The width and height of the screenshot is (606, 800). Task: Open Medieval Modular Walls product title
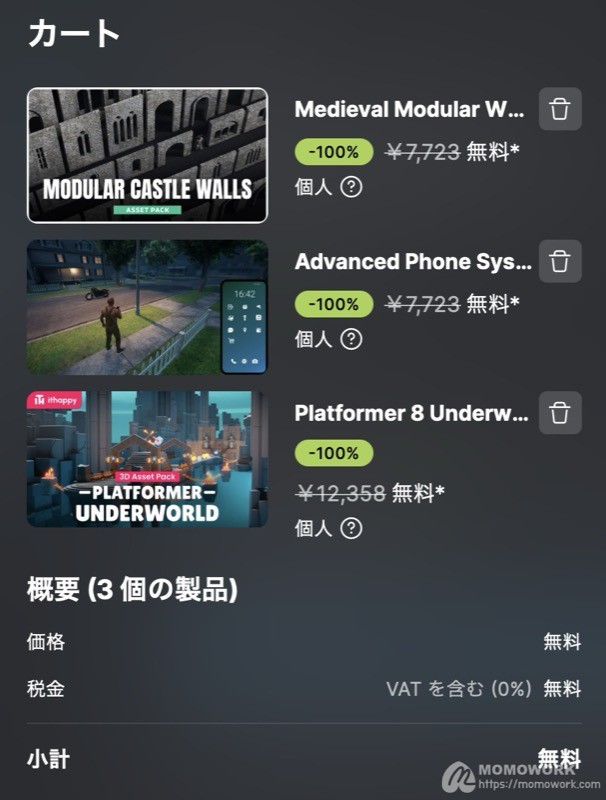pyautogui.click(x=410, y=110)
